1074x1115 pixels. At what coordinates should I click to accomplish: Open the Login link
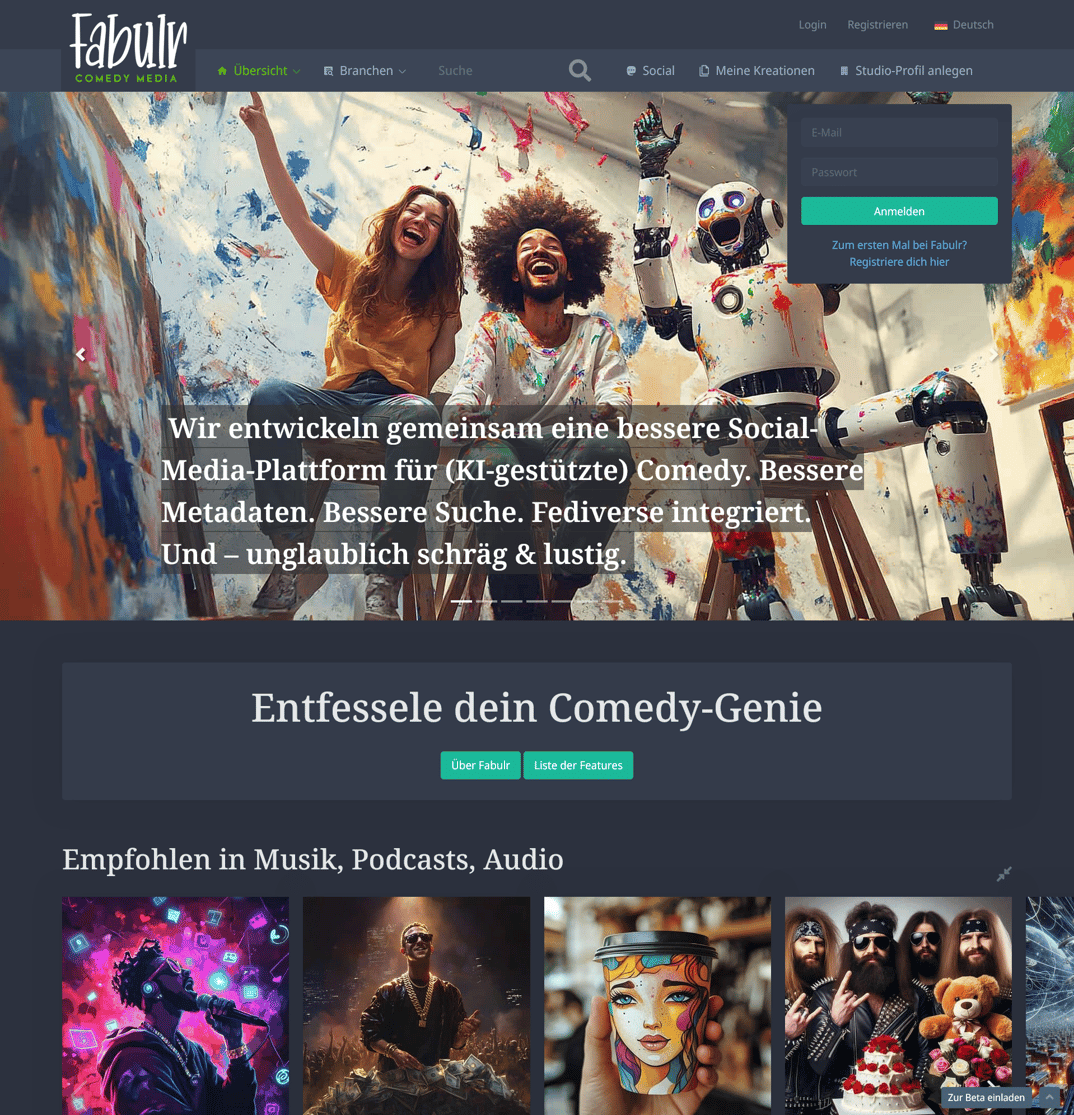click(812, 25)
